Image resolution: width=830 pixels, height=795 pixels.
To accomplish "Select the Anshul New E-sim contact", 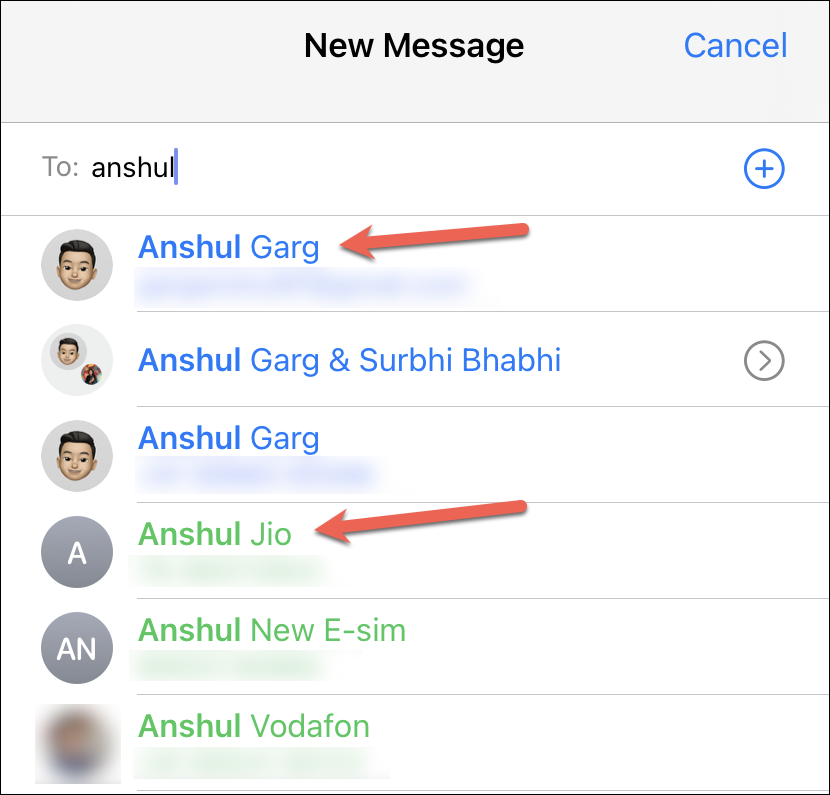I will [x=271, y=631].
